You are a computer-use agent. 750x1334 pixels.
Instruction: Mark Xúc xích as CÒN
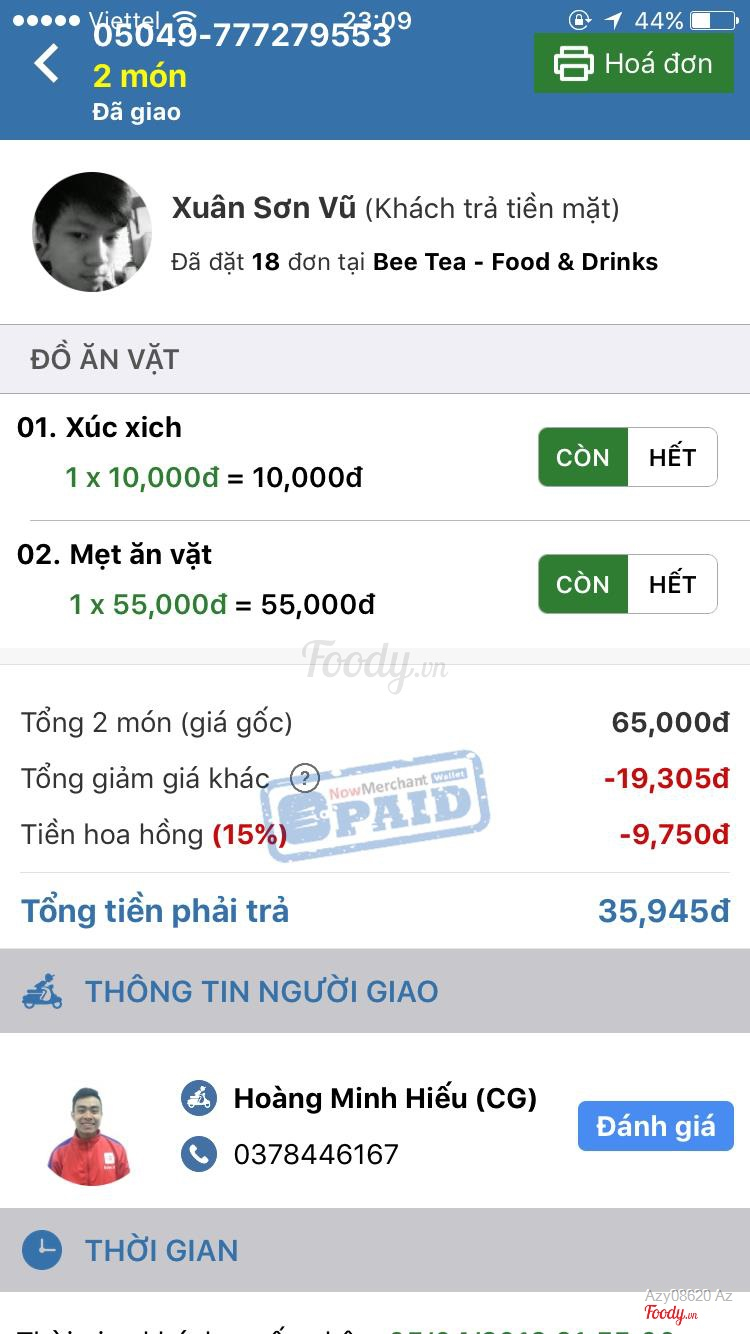(583, 457)
